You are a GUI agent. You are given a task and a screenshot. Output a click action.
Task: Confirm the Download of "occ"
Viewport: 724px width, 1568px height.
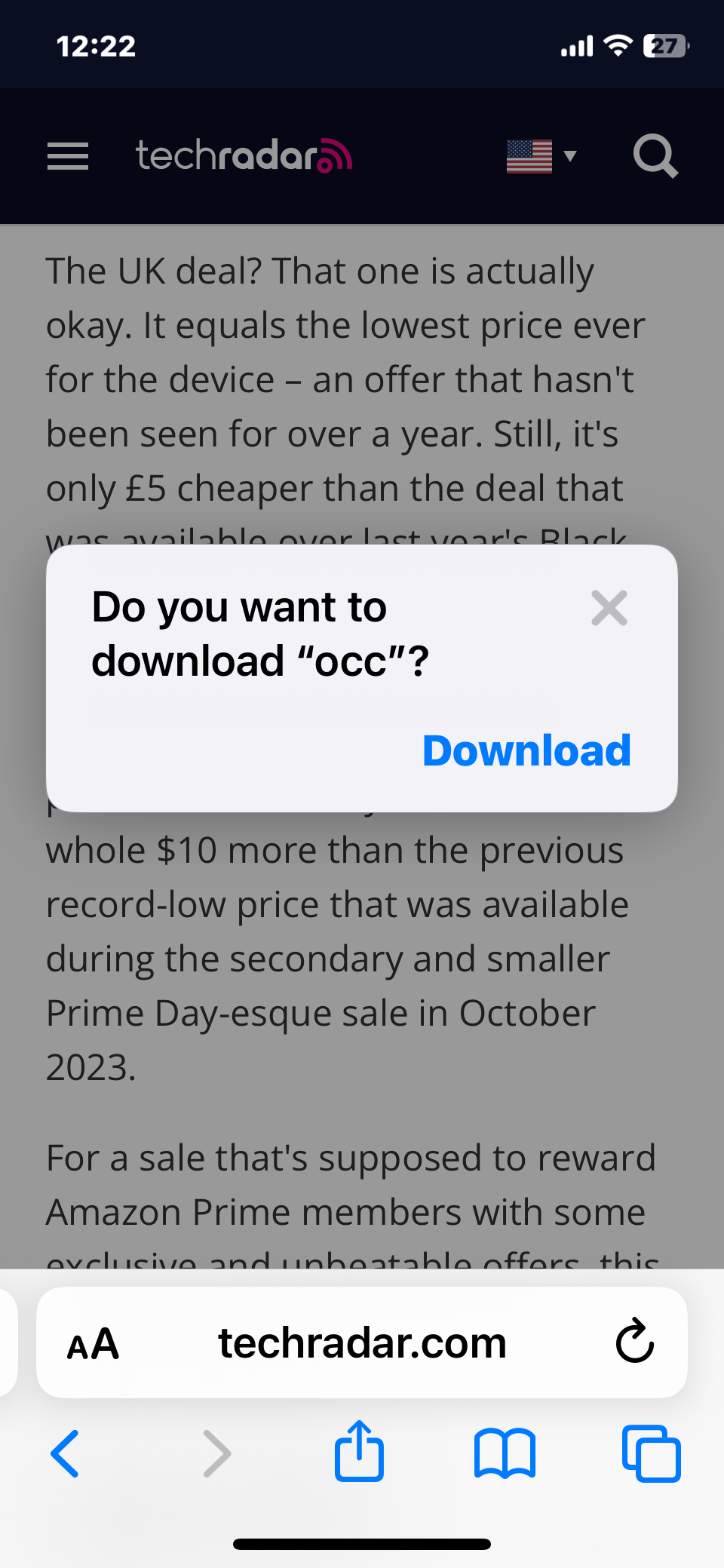[526, 750]
